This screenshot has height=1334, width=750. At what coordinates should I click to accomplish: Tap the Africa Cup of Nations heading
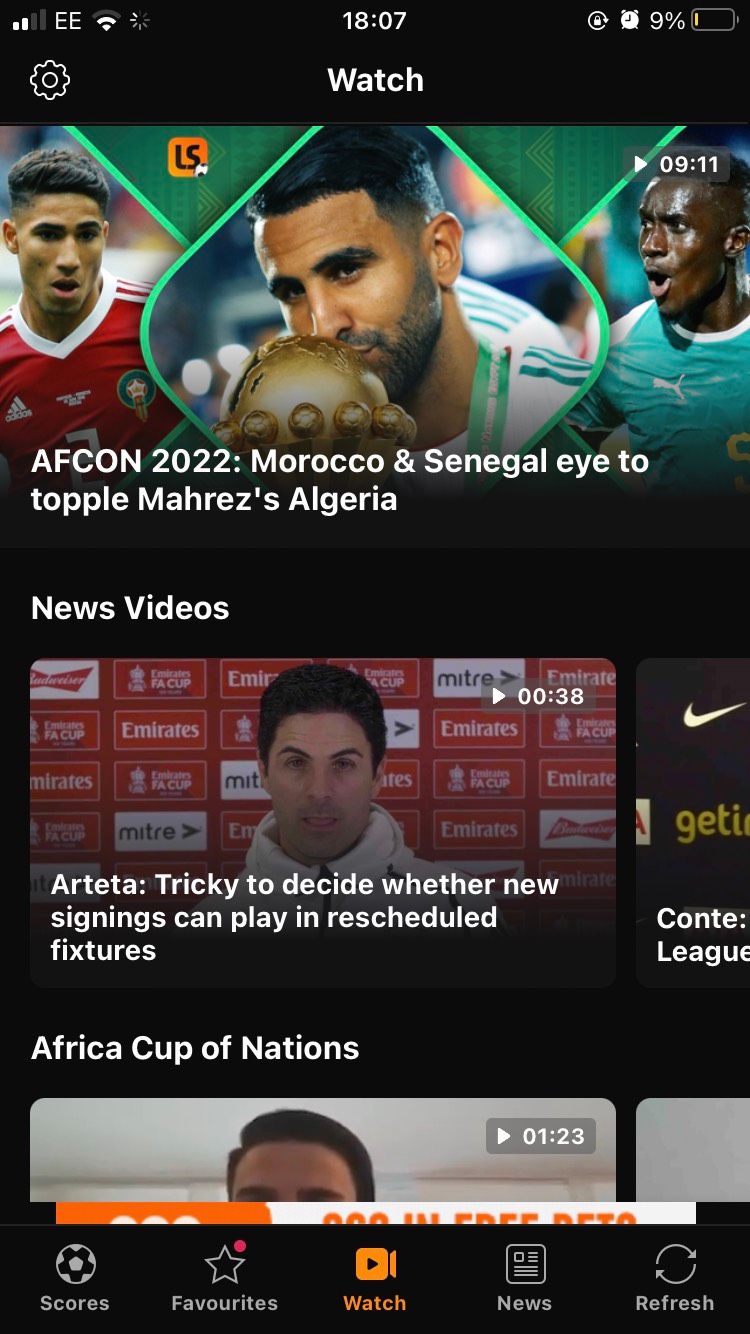pos(195,1047)
